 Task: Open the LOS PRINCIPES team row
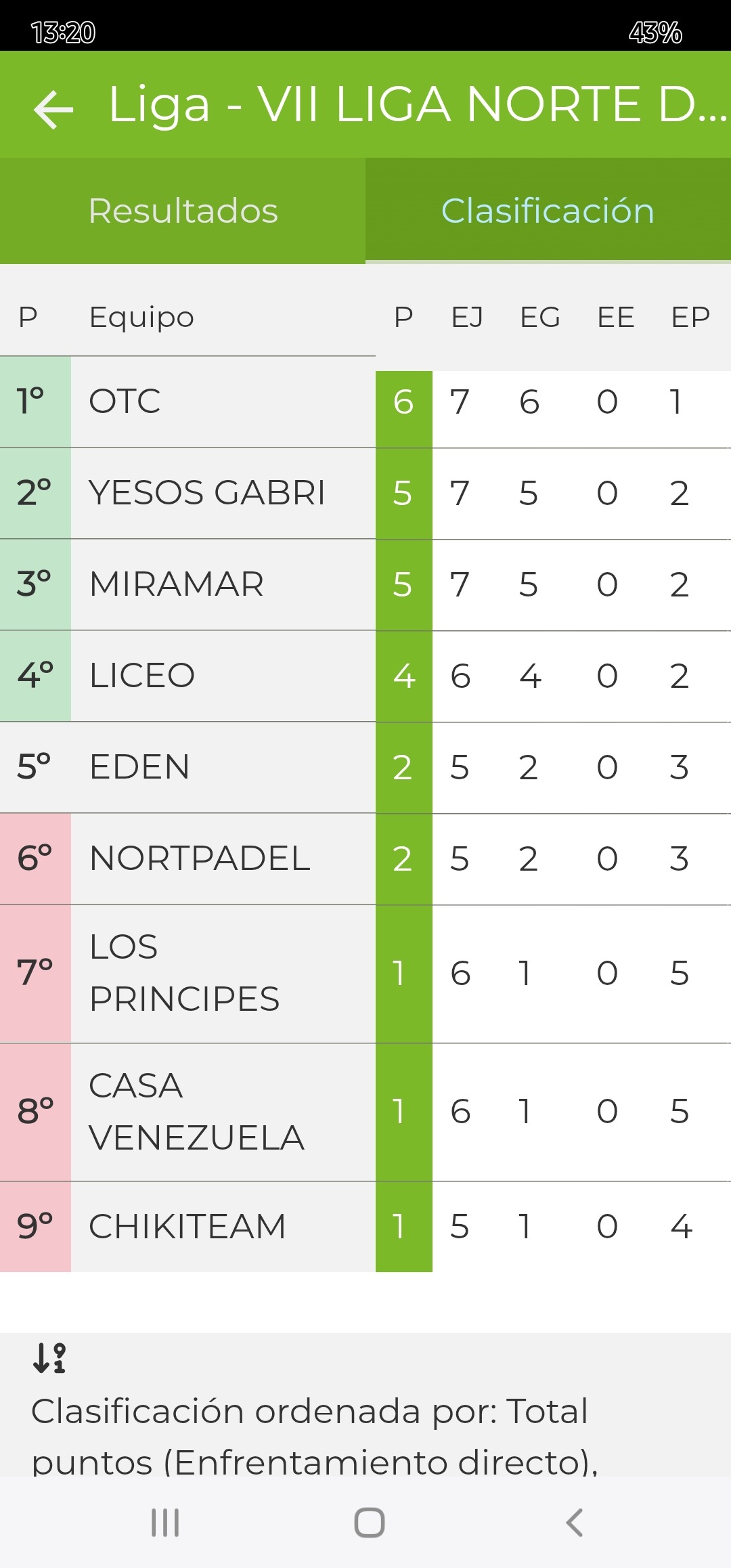pyautogui.click(x=365, y=974)
